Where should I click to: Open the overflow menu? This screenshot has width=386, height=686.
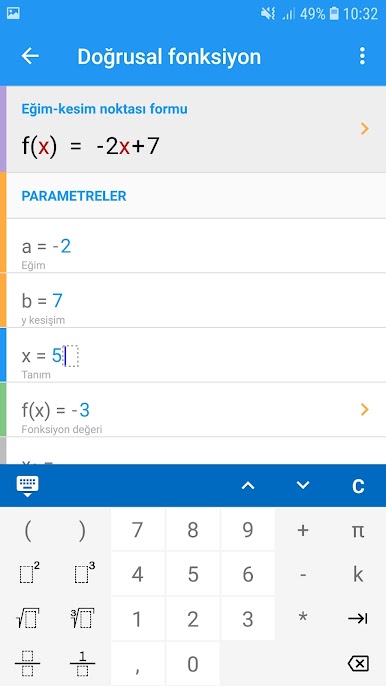(x=361, y=56)
